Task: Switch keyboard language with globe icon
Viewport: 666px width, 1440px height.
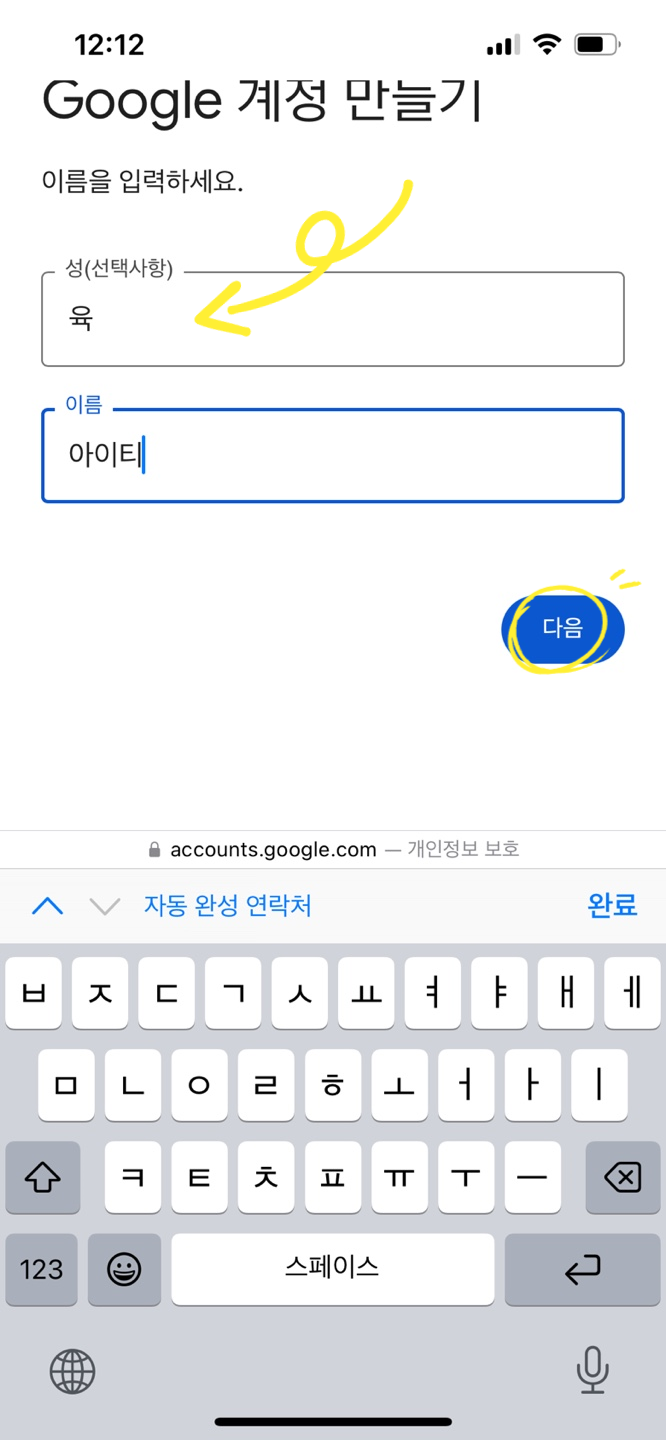Action: point(73,1370)
